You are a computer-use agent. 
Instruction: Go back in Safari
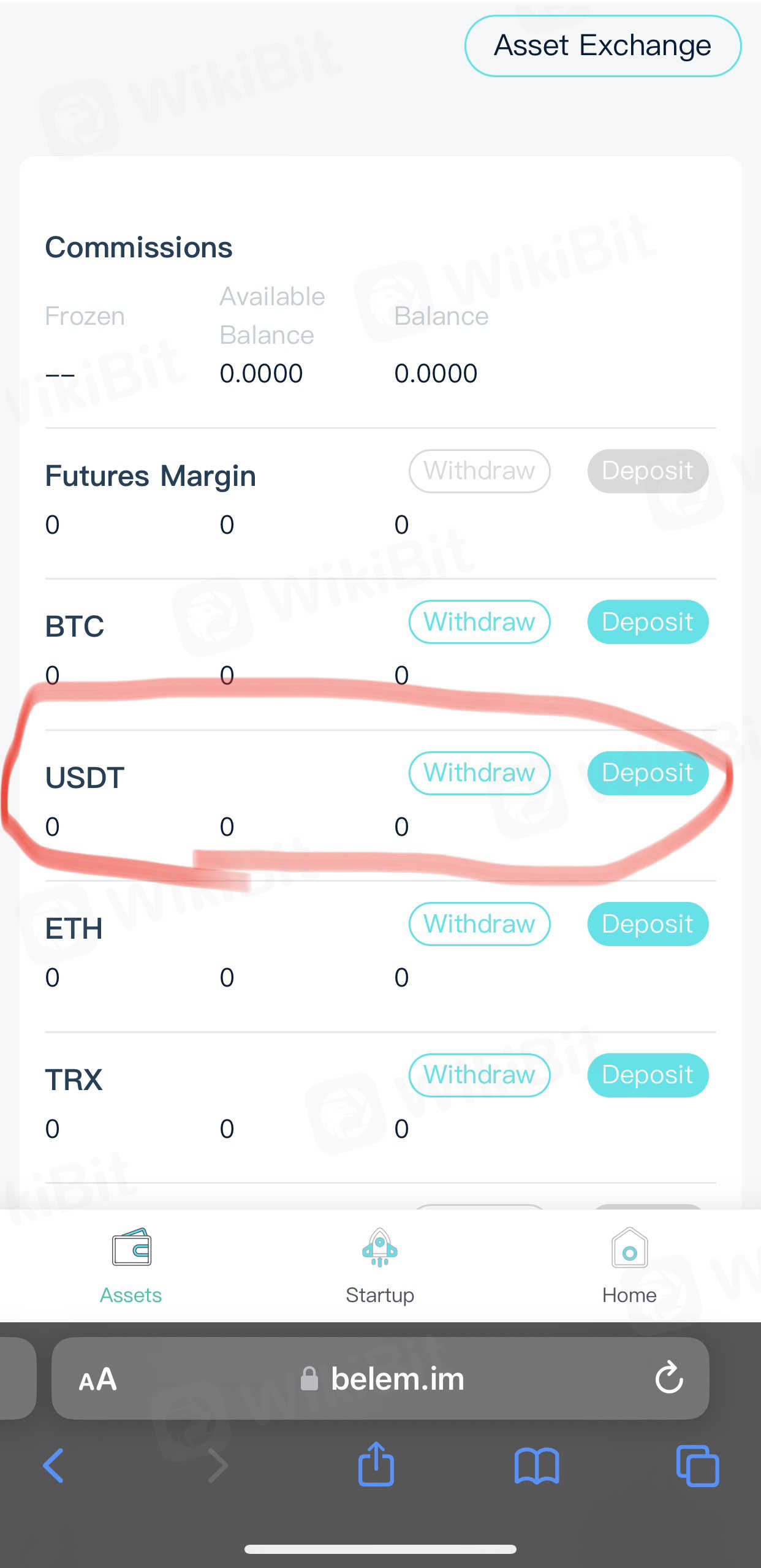pyautogui.click(x=54, y=1466)
